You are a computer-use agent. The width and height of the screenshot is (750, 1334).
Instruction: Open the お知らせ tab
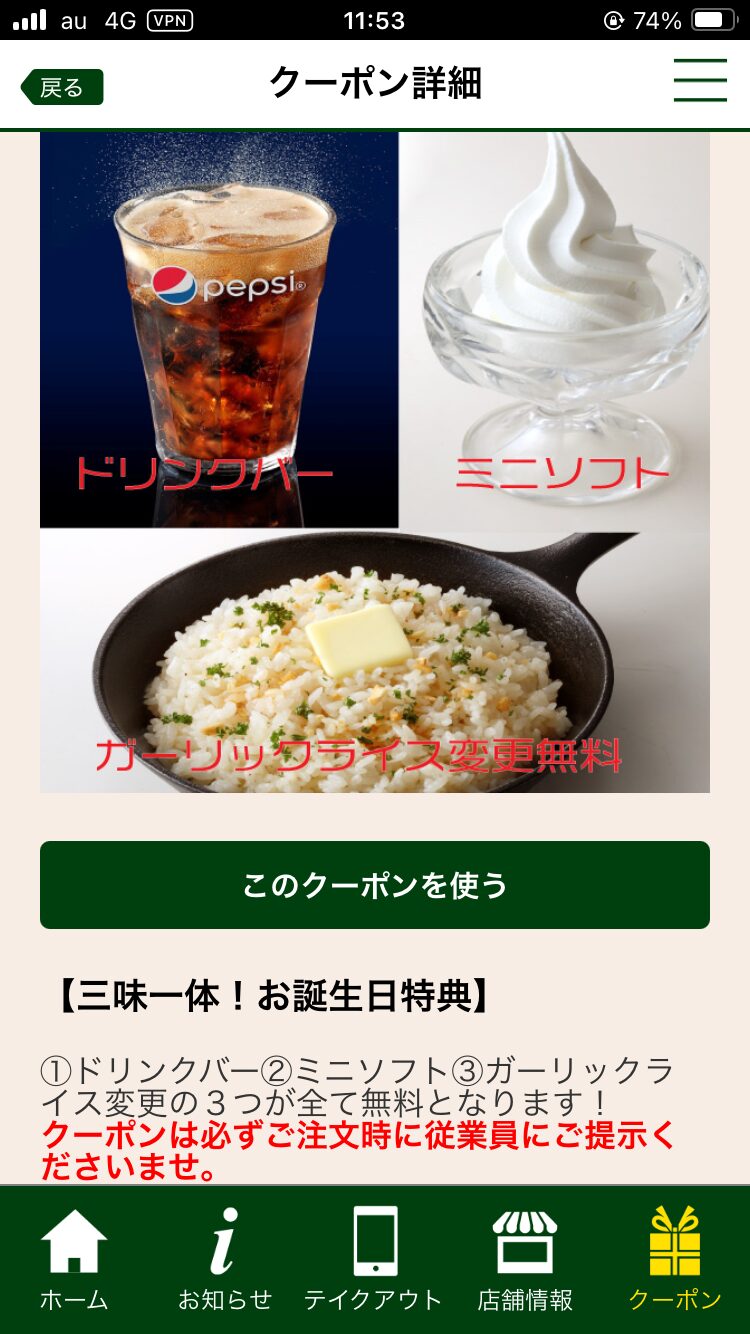pyautogui.click(x=225, y=1260)
